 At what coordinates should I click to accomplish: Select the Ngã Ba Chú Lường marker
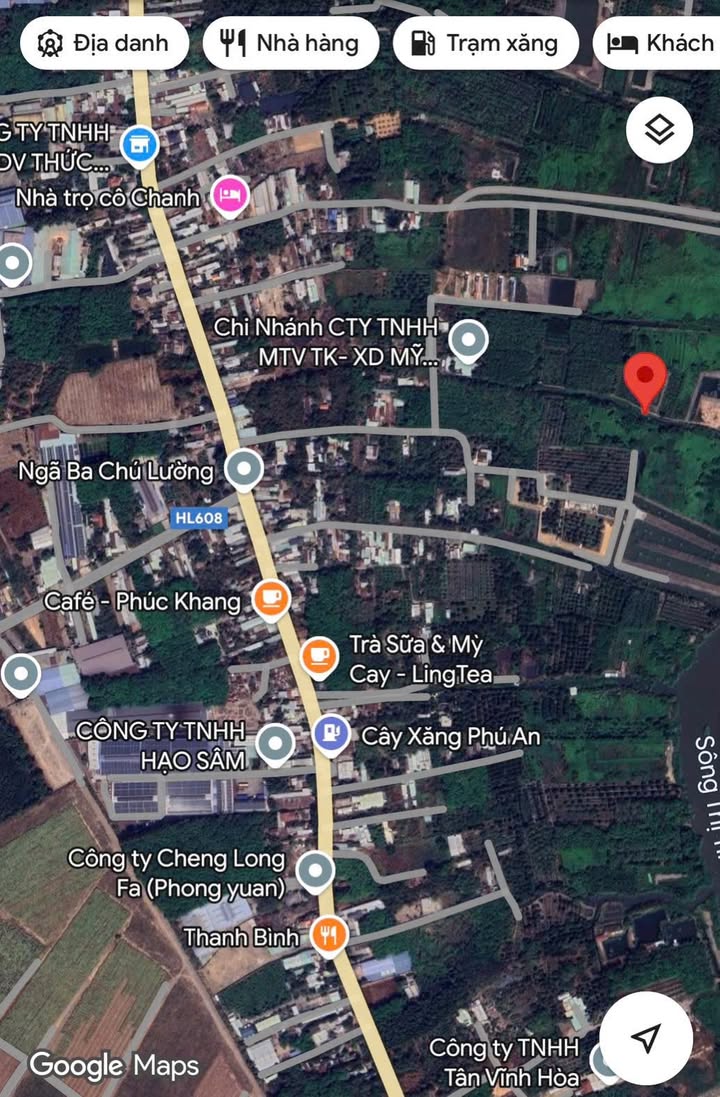tap(243, 468)
